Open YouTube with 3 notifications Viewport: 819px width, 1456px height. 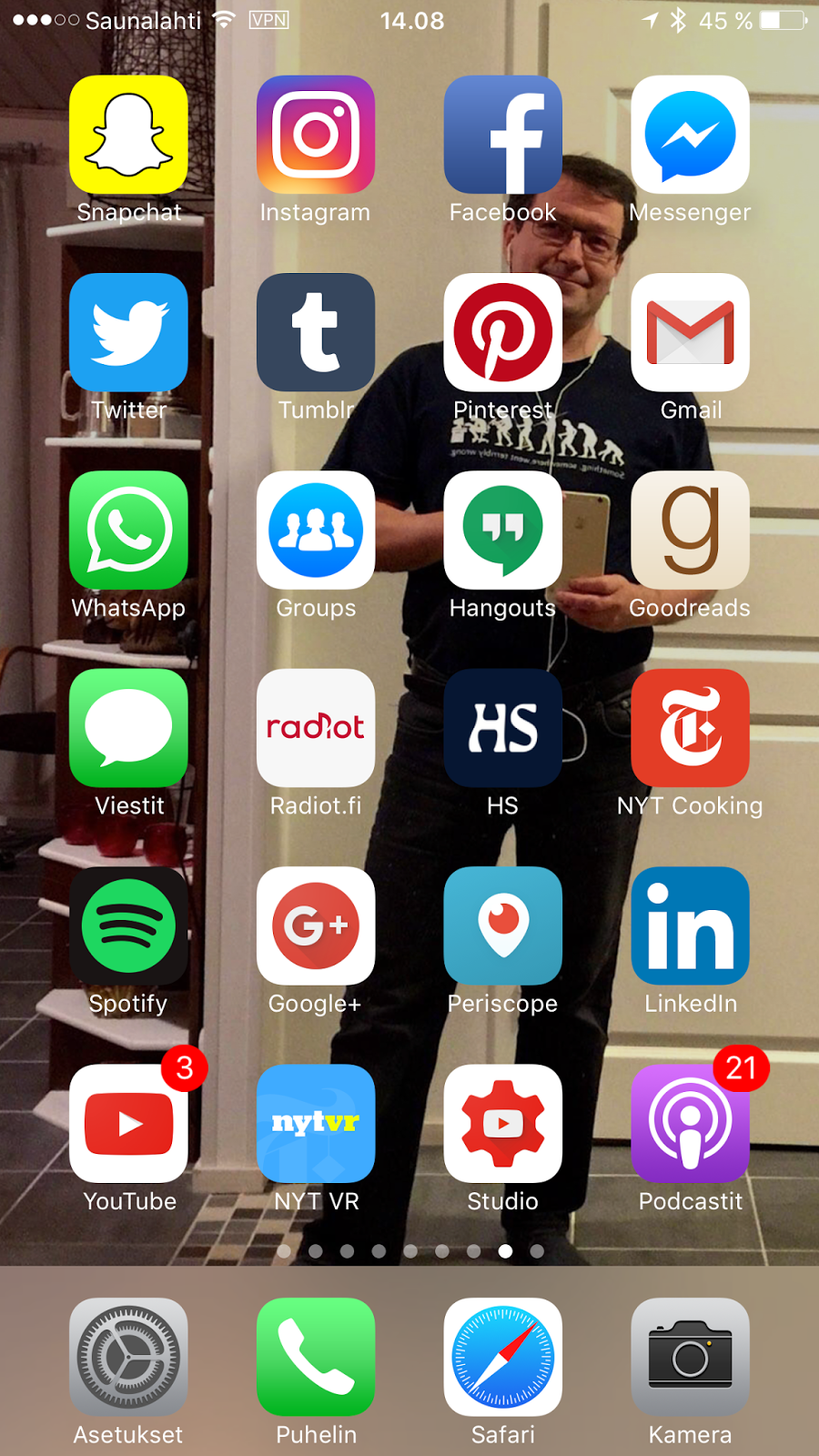128,1124
